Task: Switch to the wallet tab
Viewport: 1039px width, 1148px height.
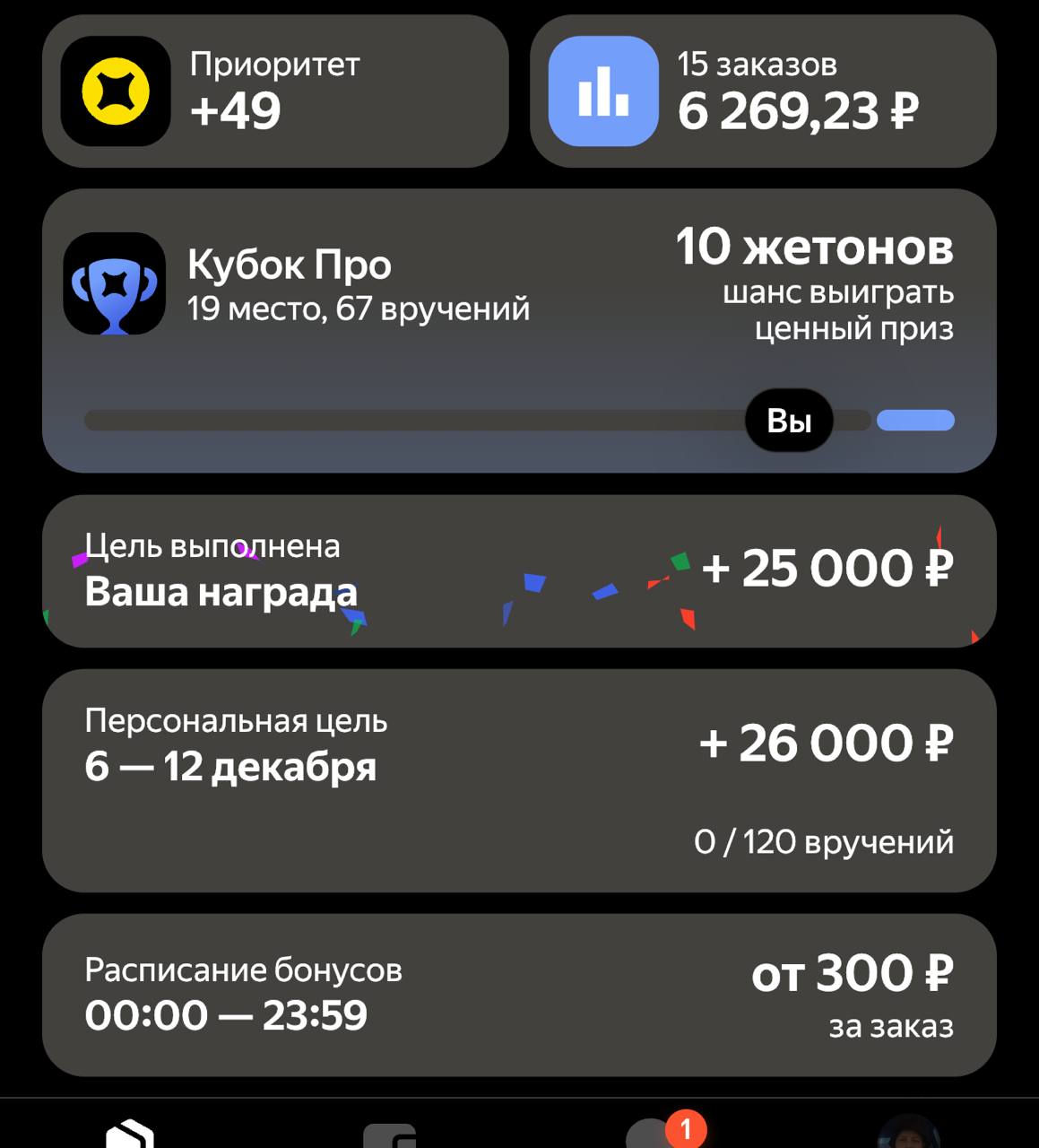Action: [389, 1134]
